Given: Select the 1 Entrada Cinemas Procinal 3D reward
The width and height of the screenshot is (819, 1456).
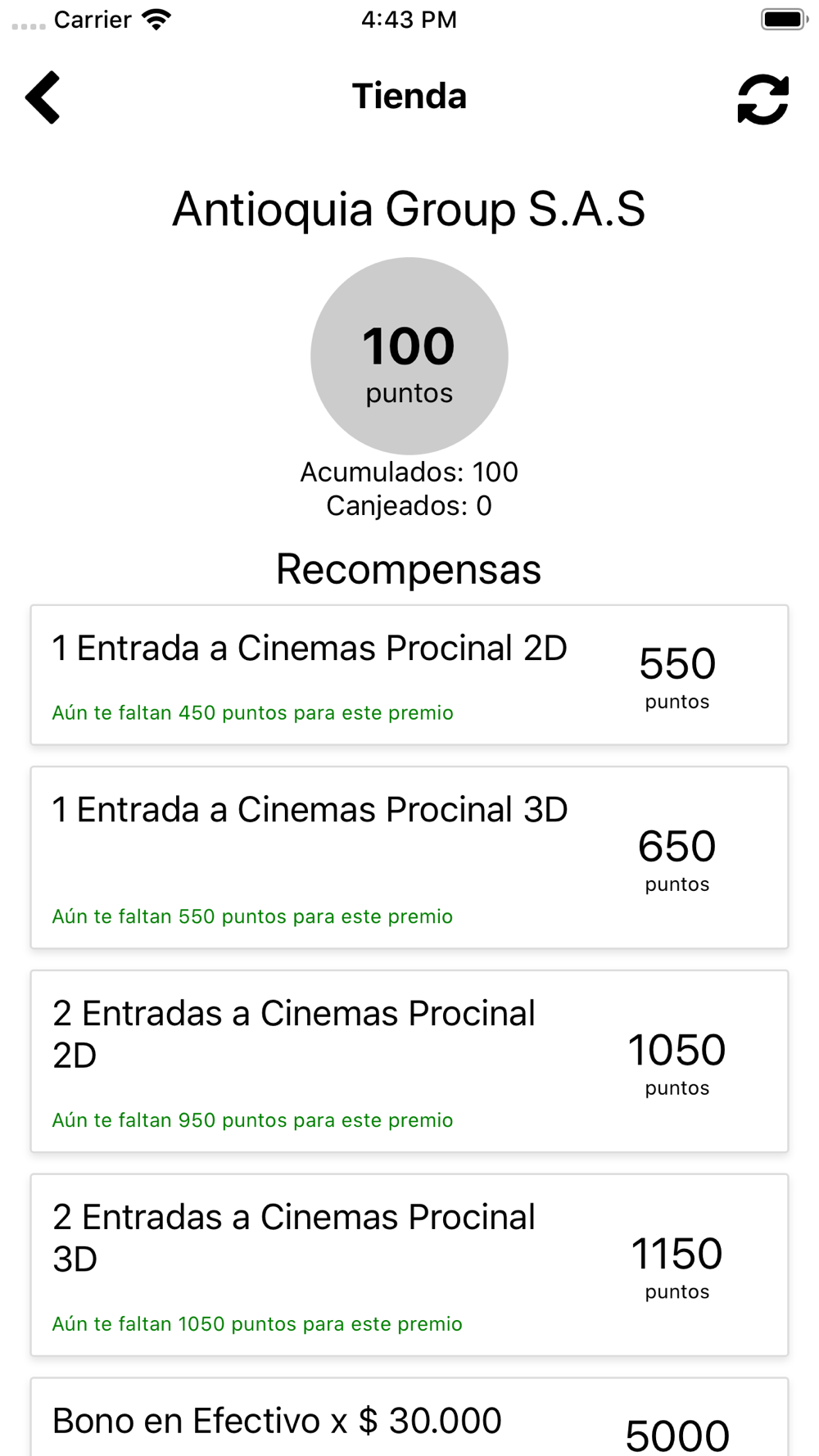Looking at the screenshot, I should [409, 857].
